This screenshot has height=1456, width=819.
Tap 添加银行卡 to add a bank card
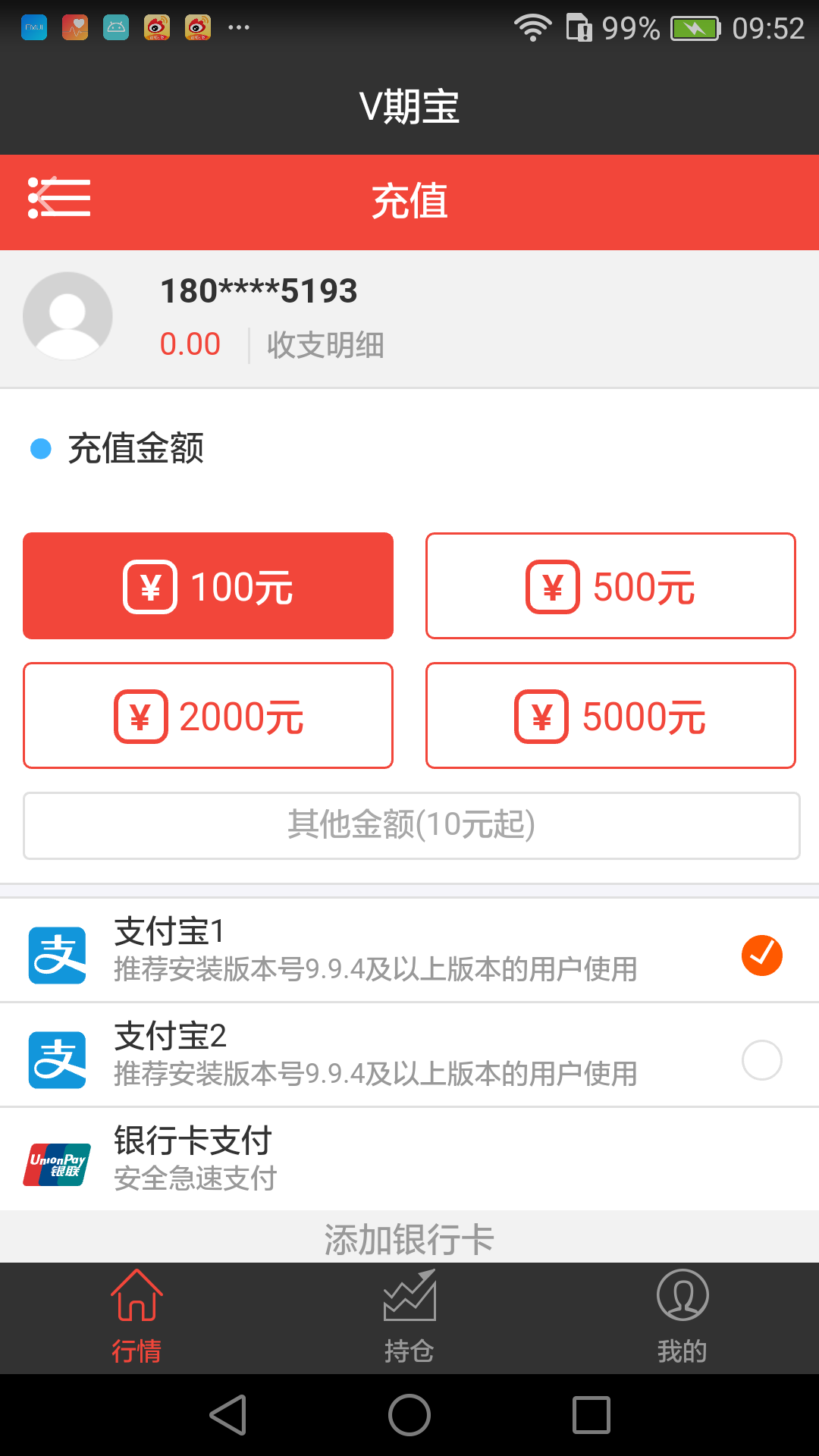[409, 1236]
